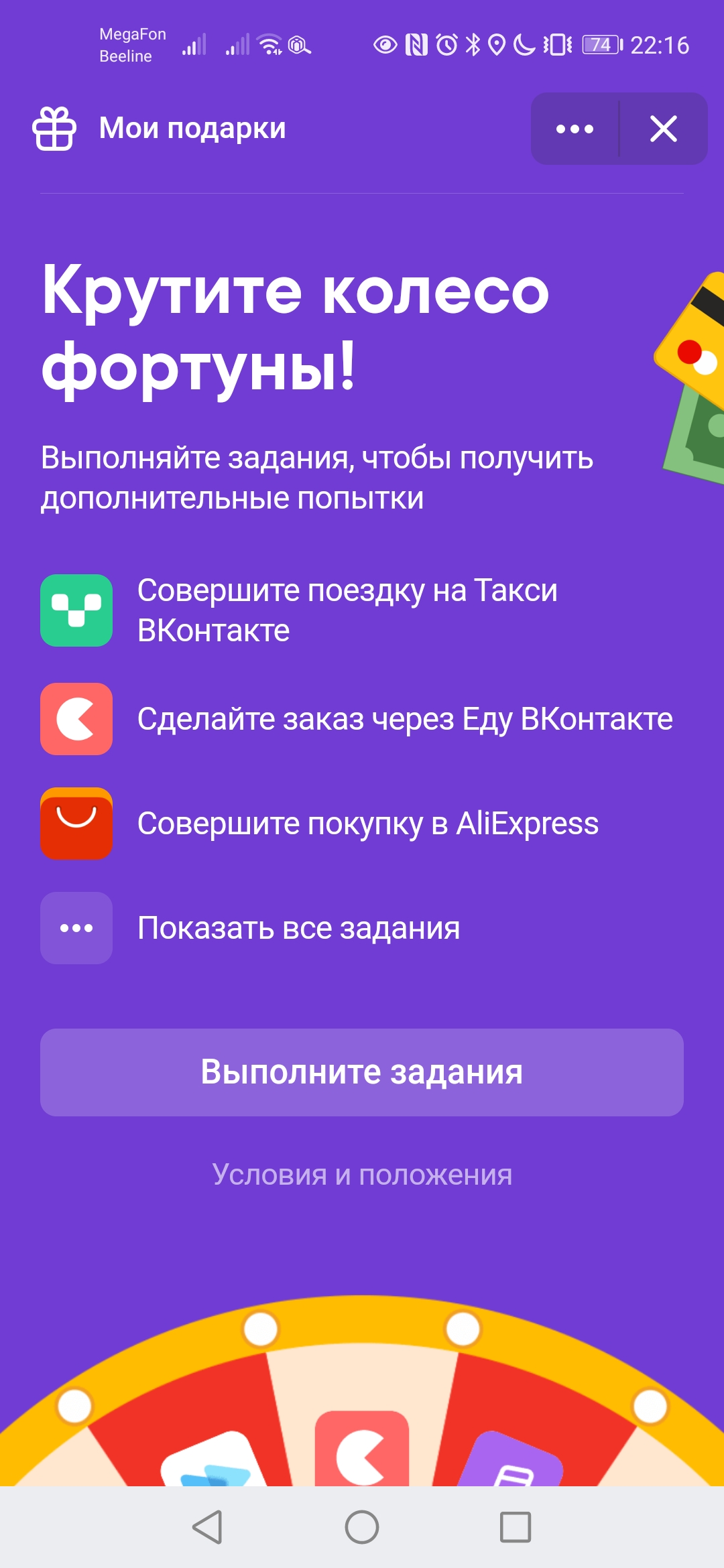Open Мои подарки gifts section

pos(160,128)
